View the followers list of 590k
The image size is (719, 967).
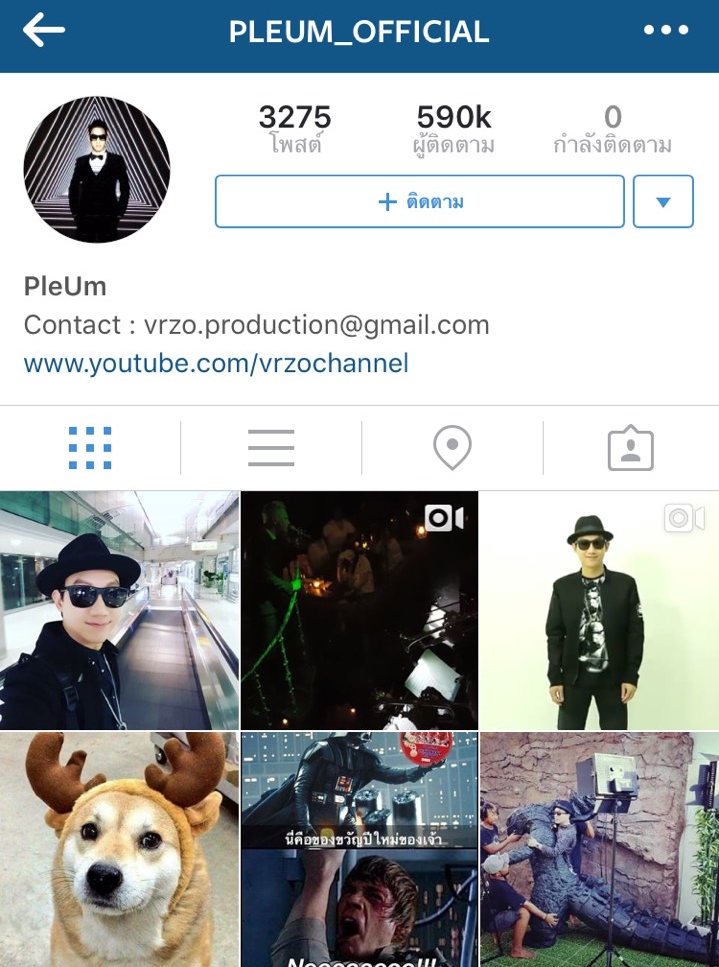point(454,130)
